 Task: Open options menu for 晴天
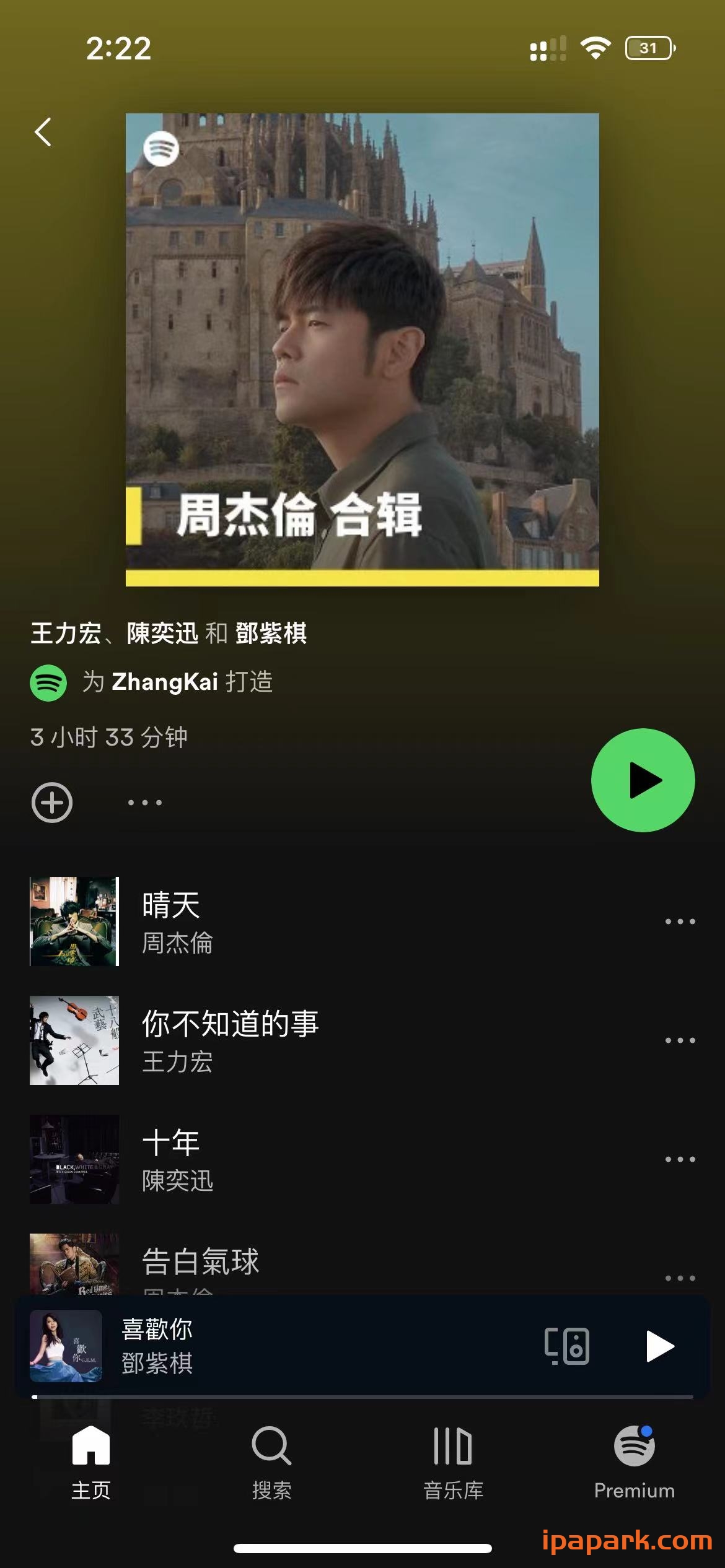pos(682,922)
